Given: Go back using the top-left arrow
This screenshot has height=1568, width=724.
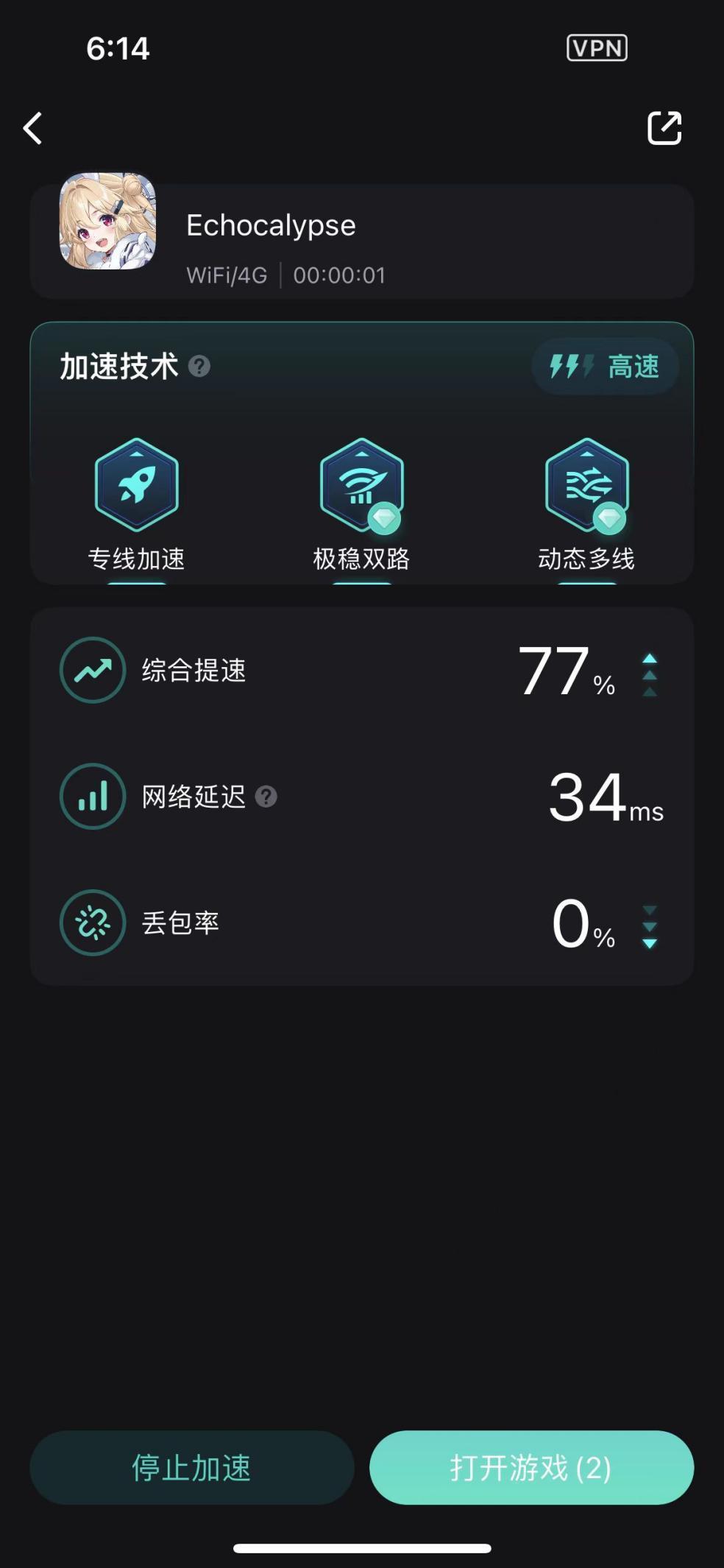Looking at the screenshot, I should [x=33, y=129].
